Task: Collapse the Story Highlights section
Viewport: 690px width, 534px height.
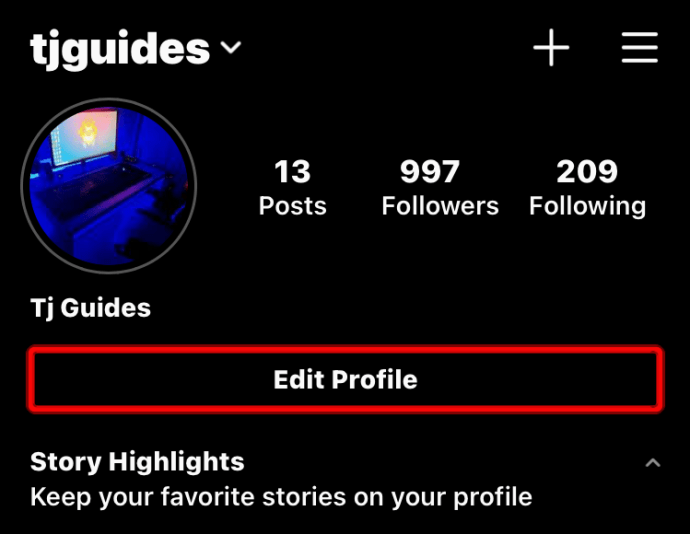Action: (x=653, y=463)
